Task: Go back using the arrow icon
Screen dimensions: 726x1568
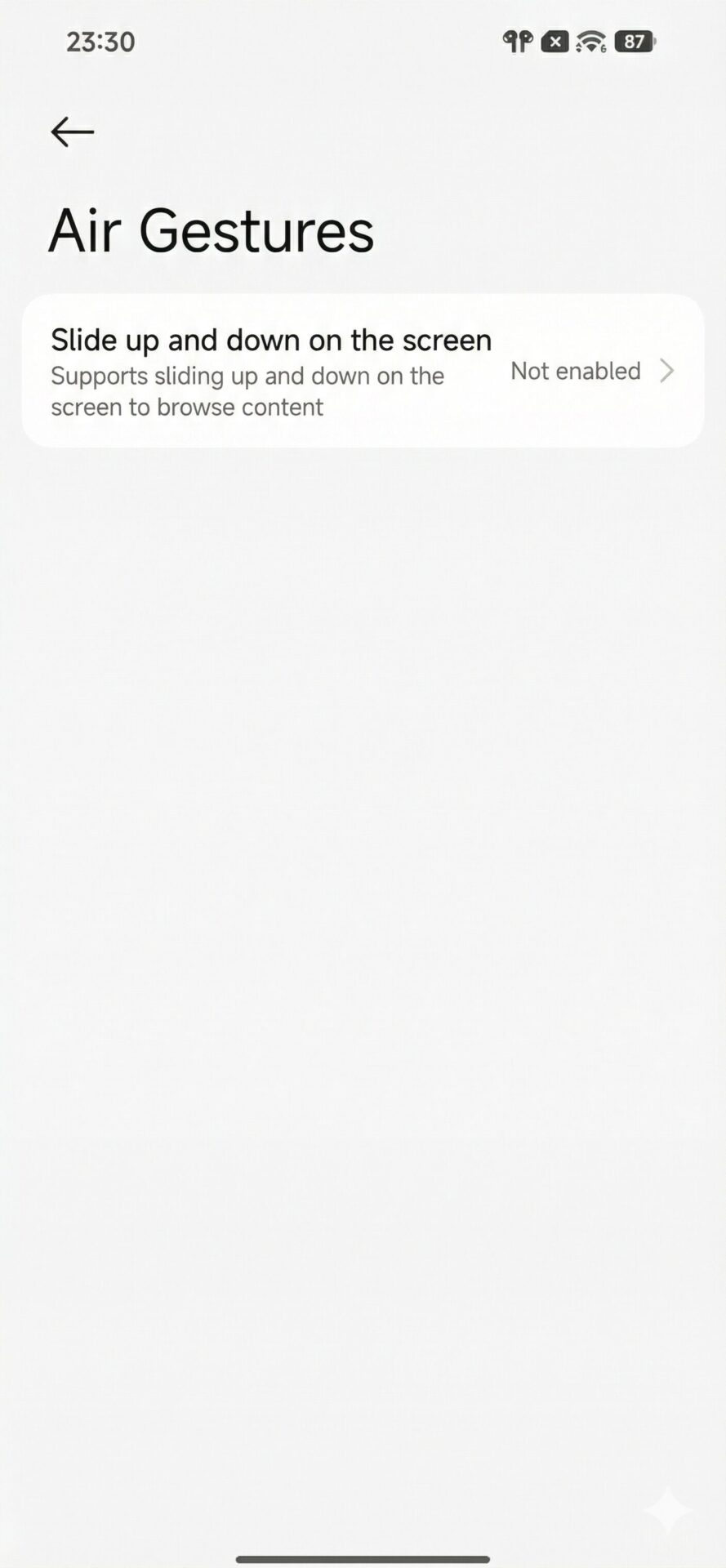Action: (x=72, y=131)
